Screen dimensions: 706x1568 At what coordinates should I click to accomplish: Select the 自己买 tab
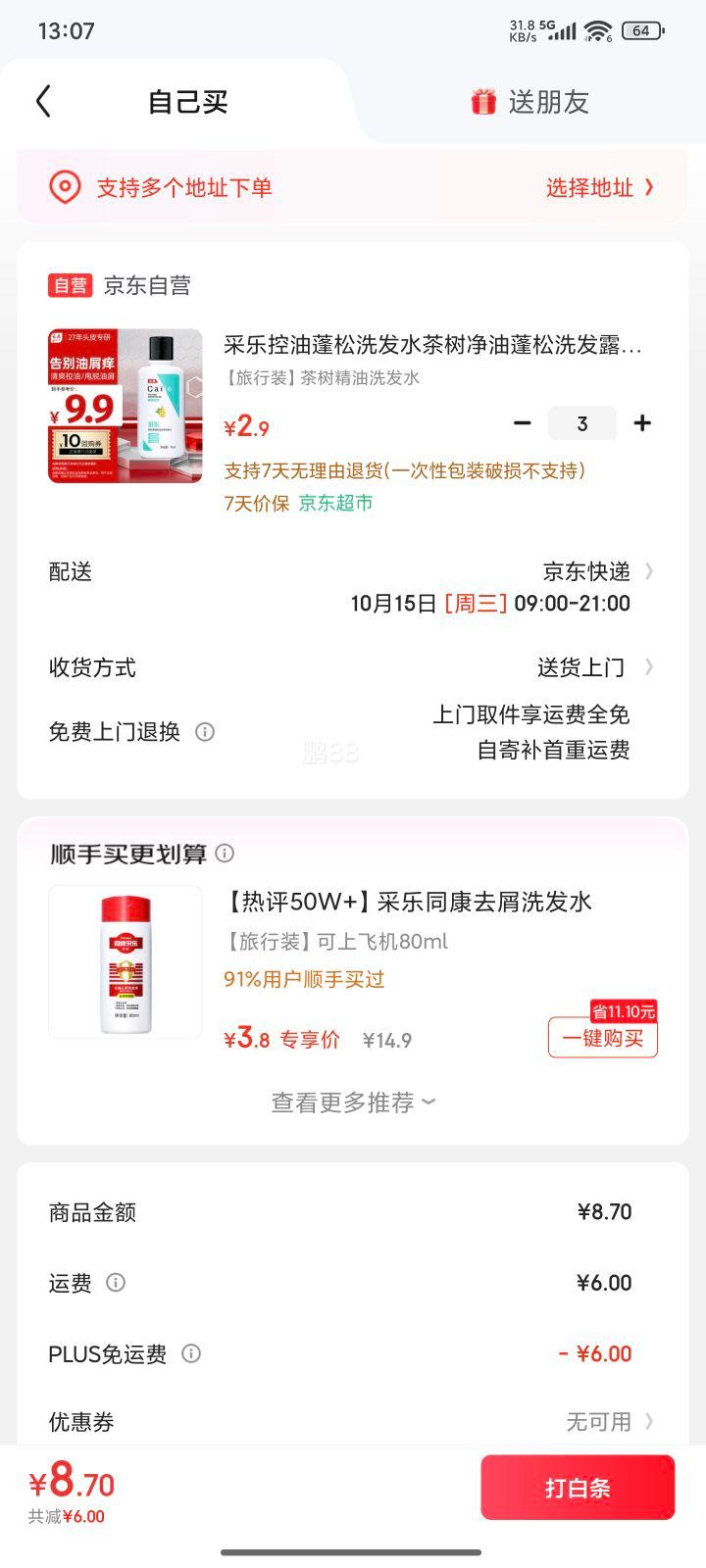click(x=187, y=102)
